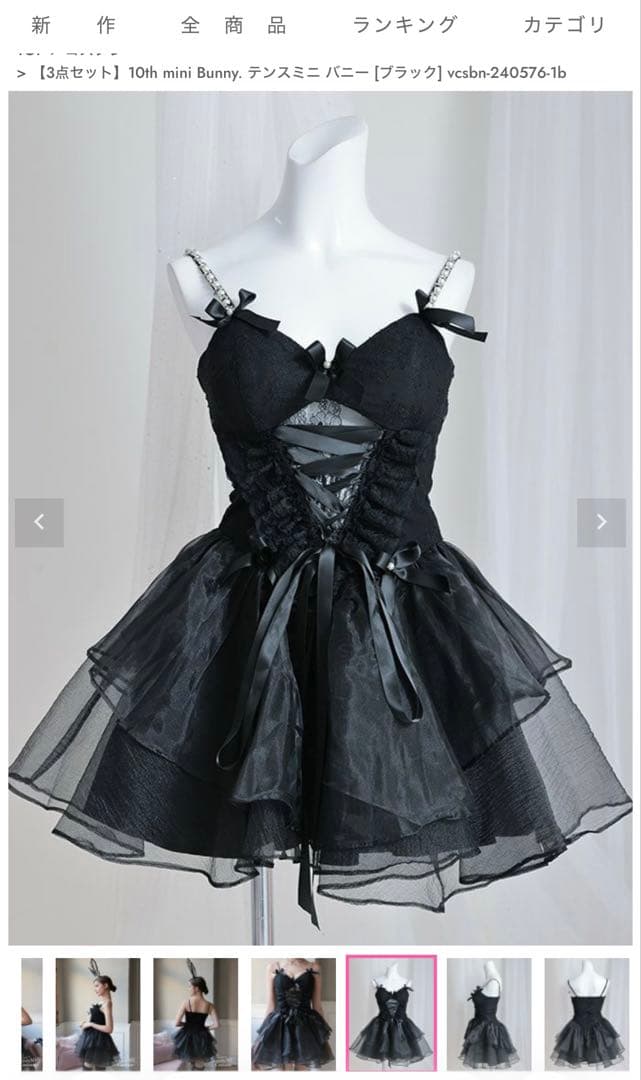Select the last mannequin back view thumbnail
This screenshot has height=1080, width=641.
587,1013
